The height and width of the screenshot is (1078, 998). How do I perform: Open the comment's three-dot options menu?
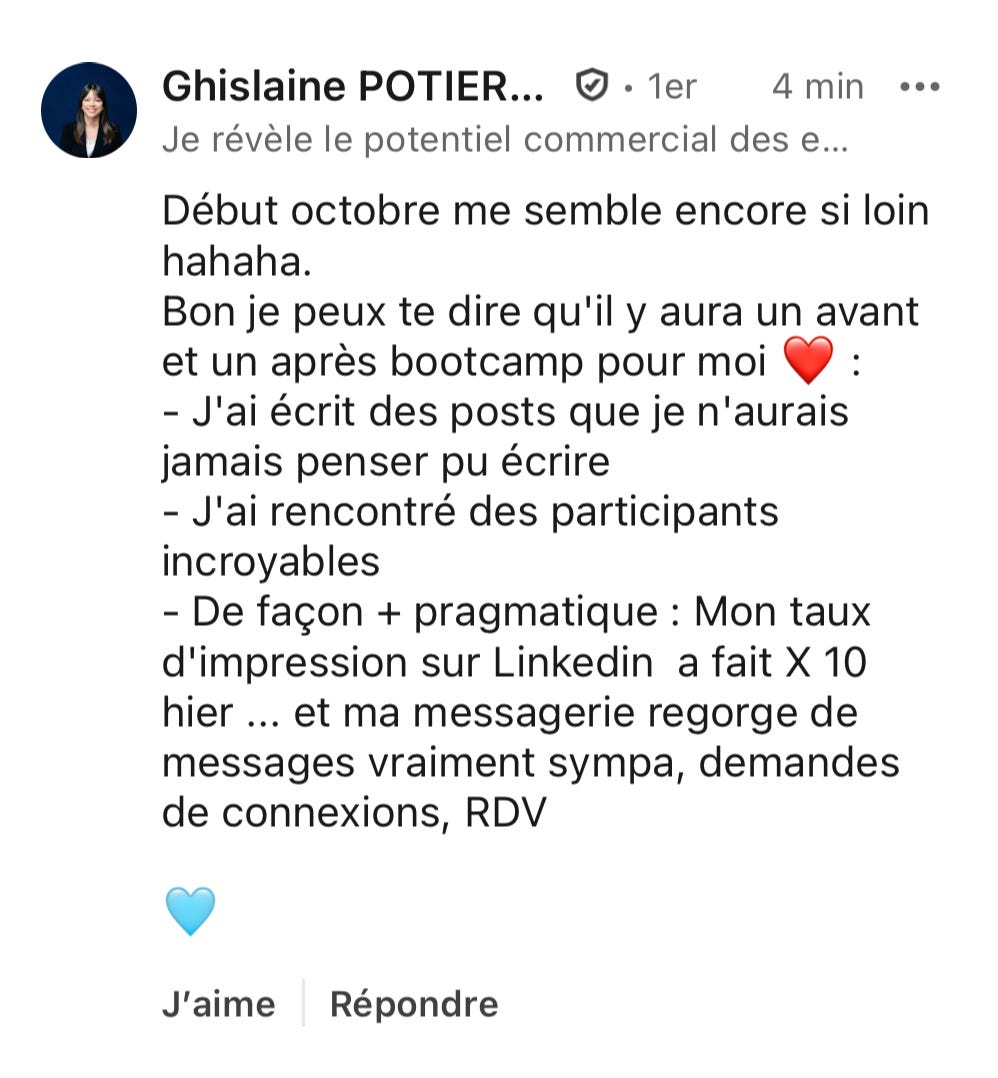pos(920,87)
